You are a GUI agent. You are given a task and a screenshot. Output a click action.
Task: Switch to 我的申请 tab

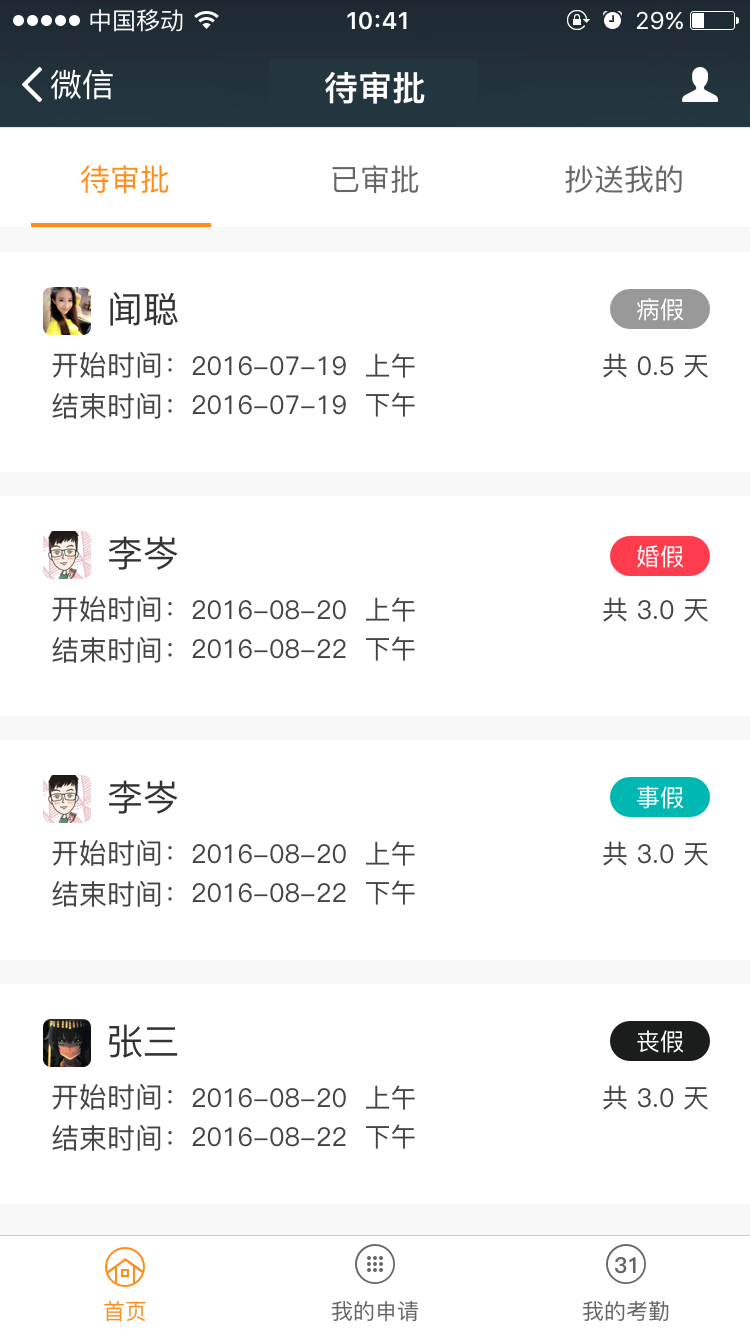point(375,1284)
